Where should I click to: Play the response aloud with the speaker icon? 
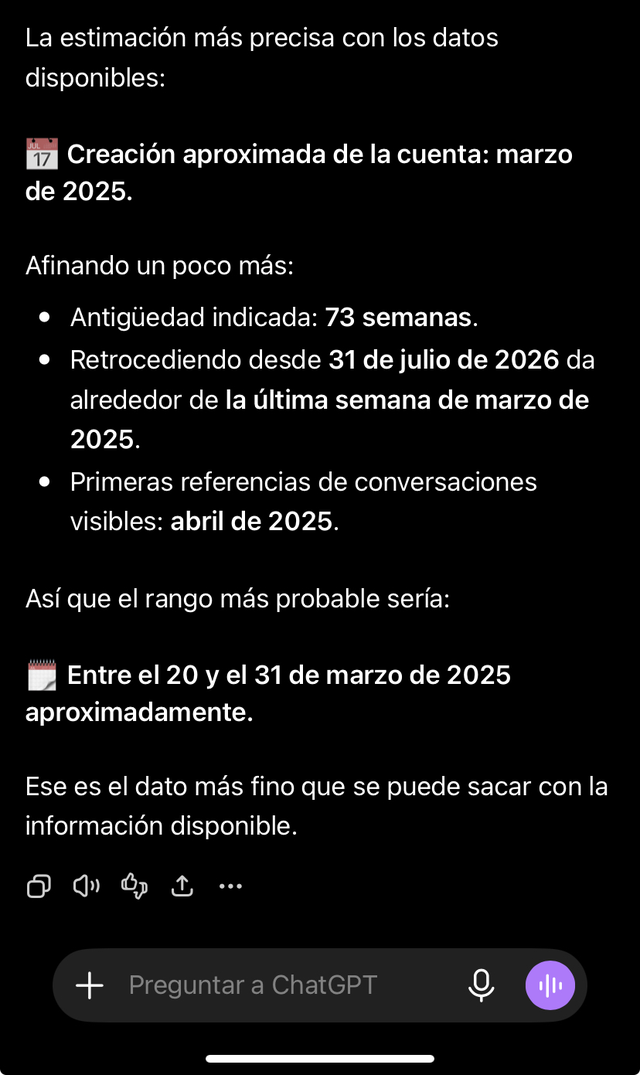coord(86,886)
